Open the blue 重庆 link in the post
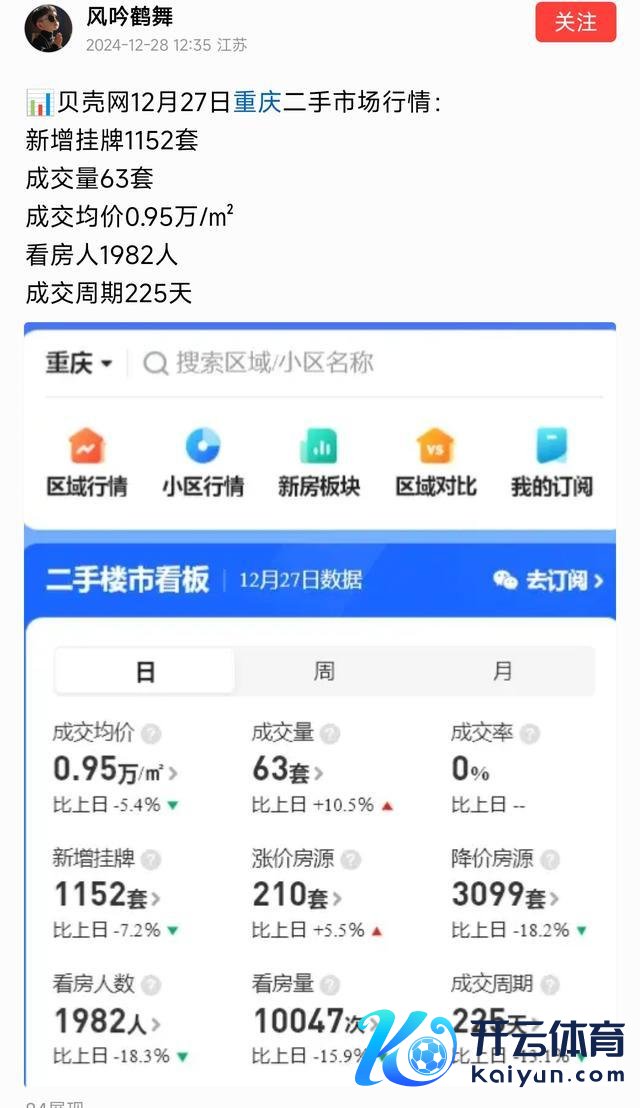 pos(258,102)
